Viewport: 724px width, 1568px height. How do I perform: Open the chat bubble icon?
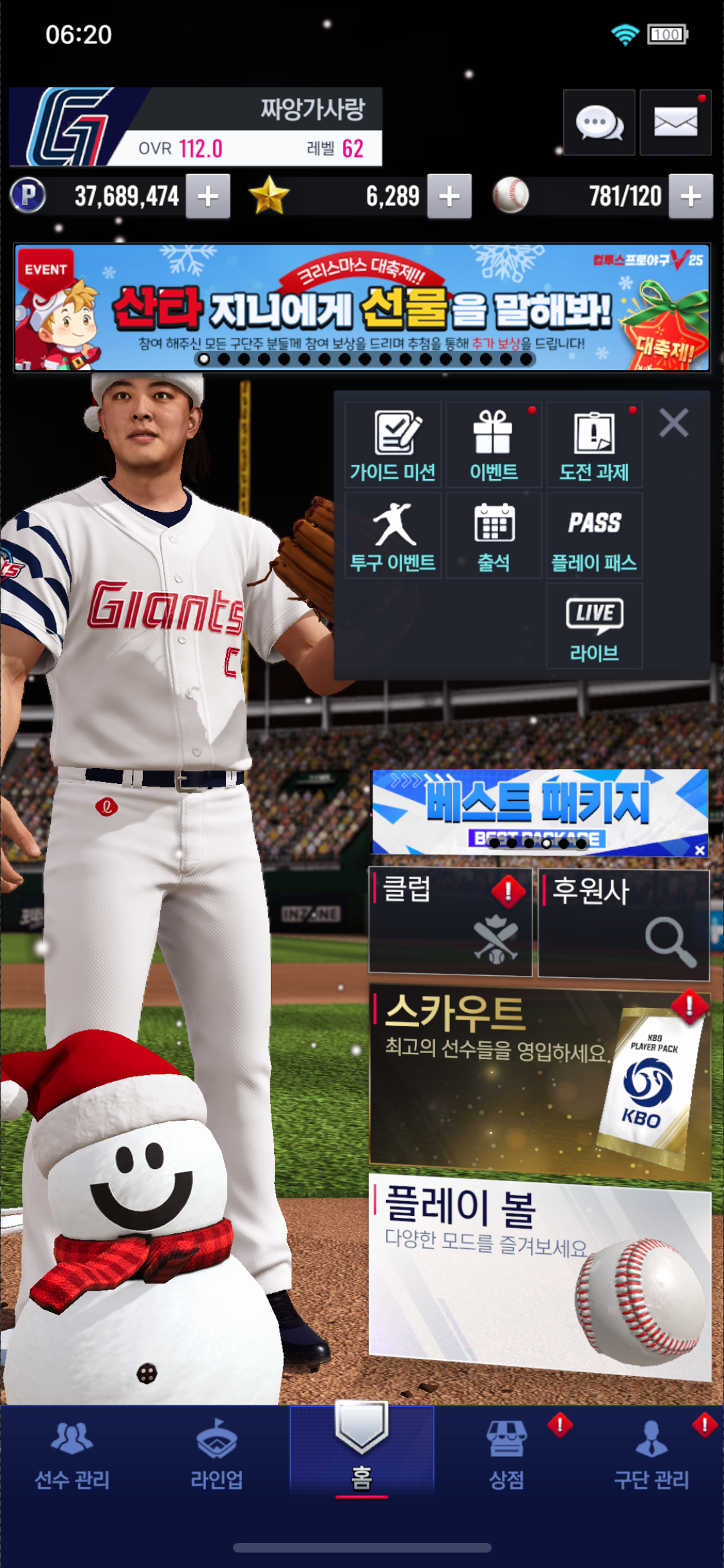pos(599,122)
